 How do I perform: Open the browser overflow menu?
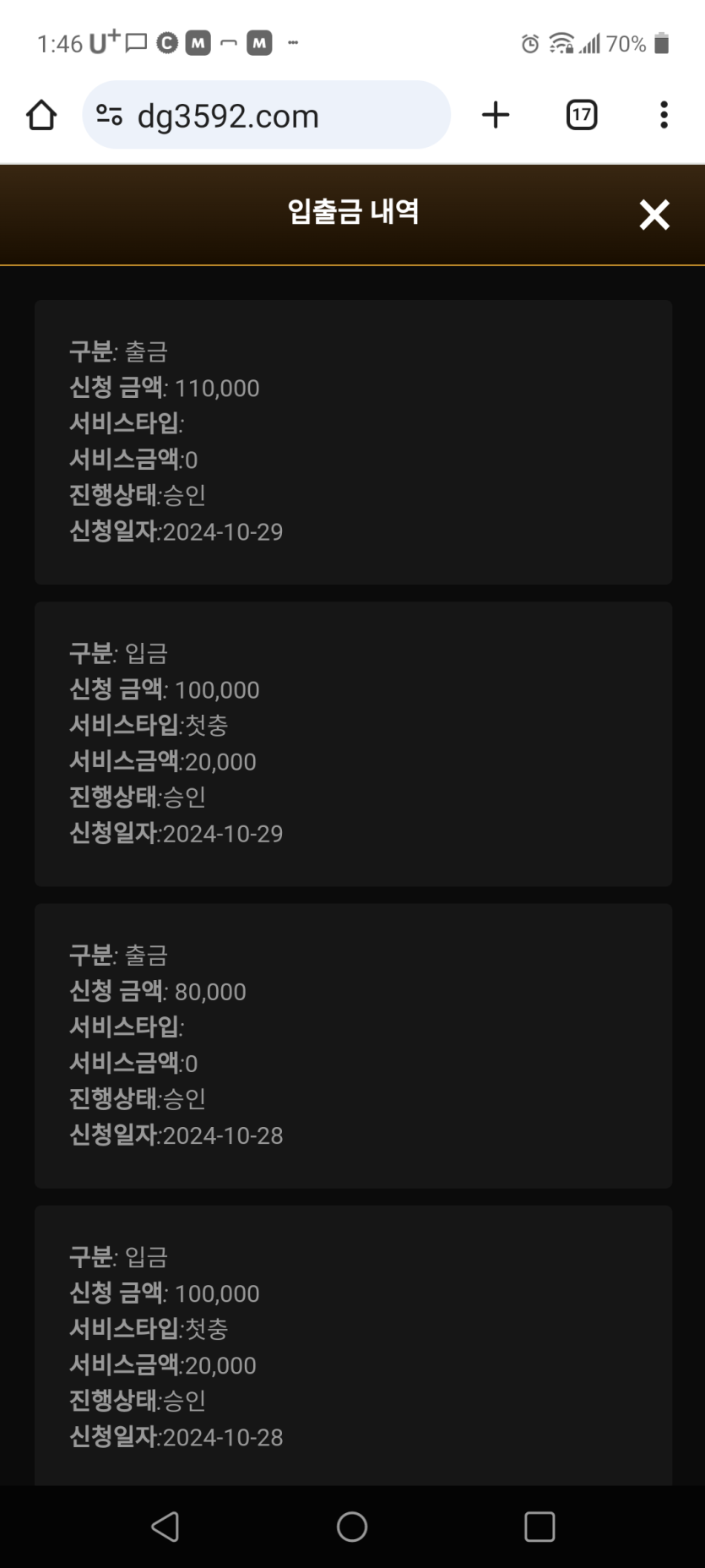point(664,115)
